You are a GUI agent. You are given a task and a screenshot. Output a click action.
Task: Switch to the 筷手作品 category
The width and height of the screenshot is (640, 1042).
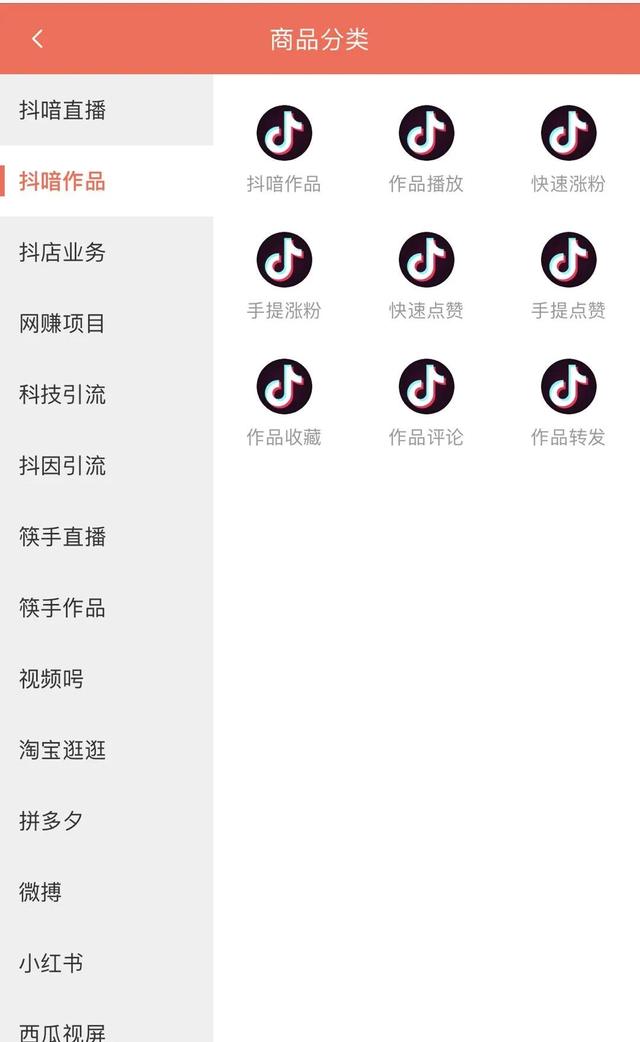(106, 607)
